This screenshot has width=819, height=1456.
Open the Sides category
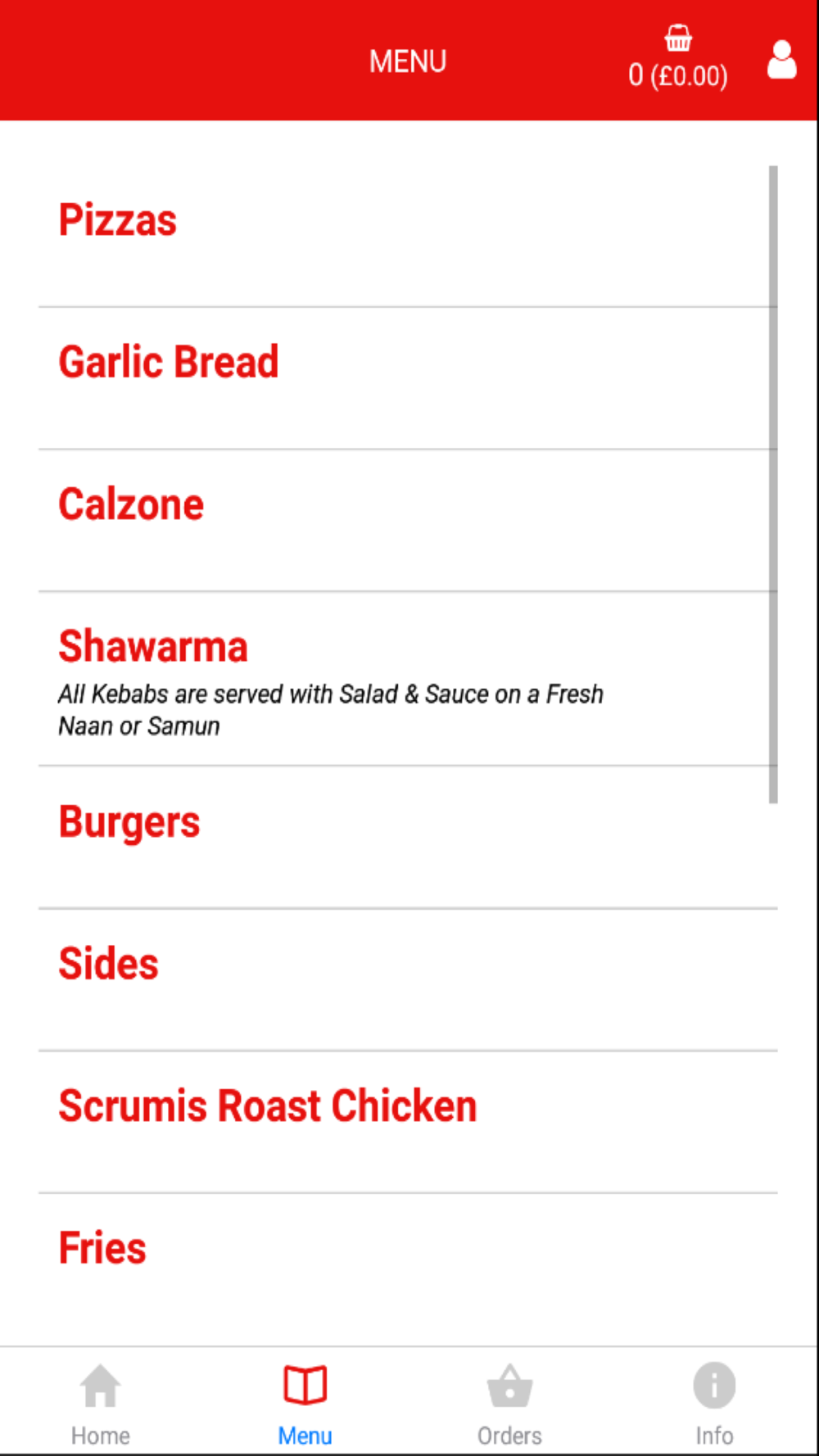point(408,980)
